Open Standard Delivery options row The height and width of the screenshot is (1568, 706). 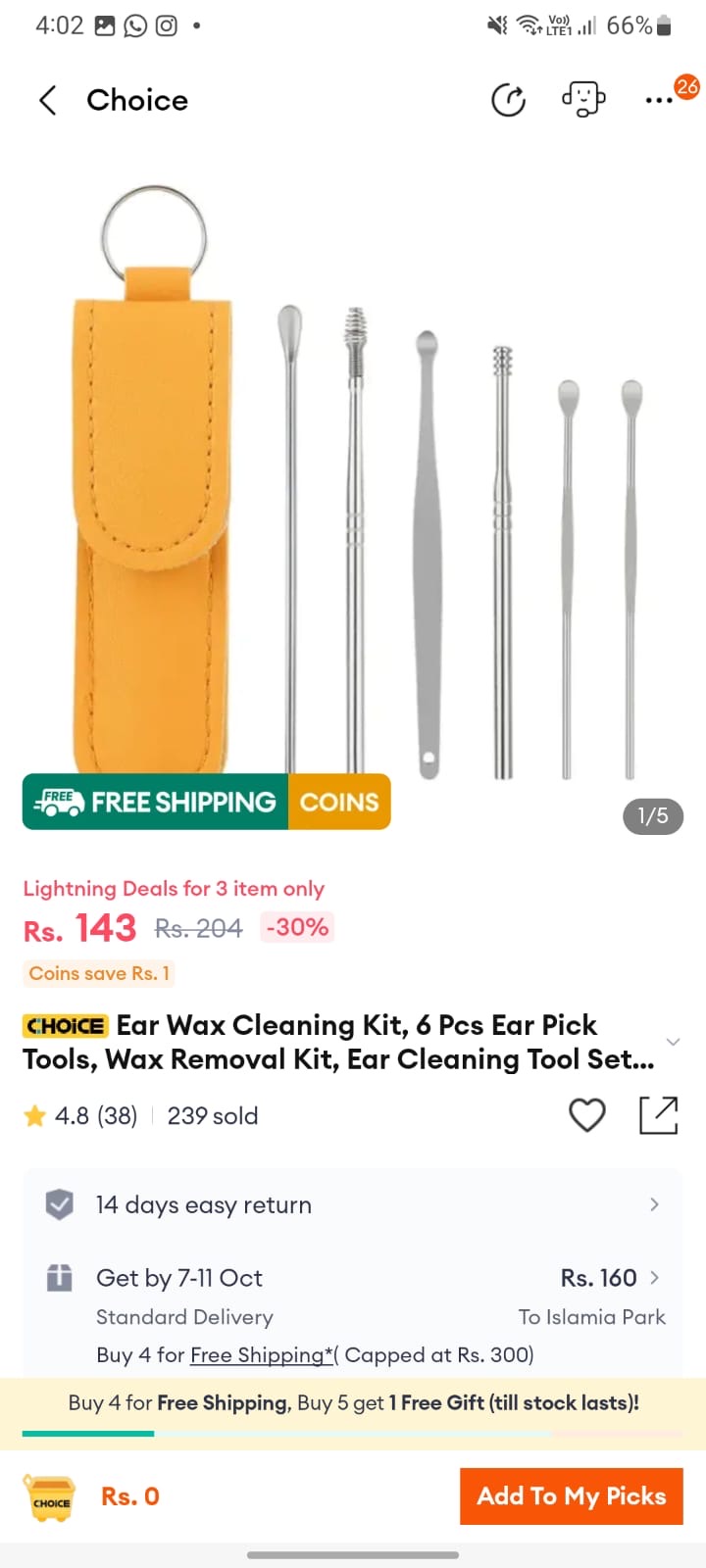pos(353,1296)
